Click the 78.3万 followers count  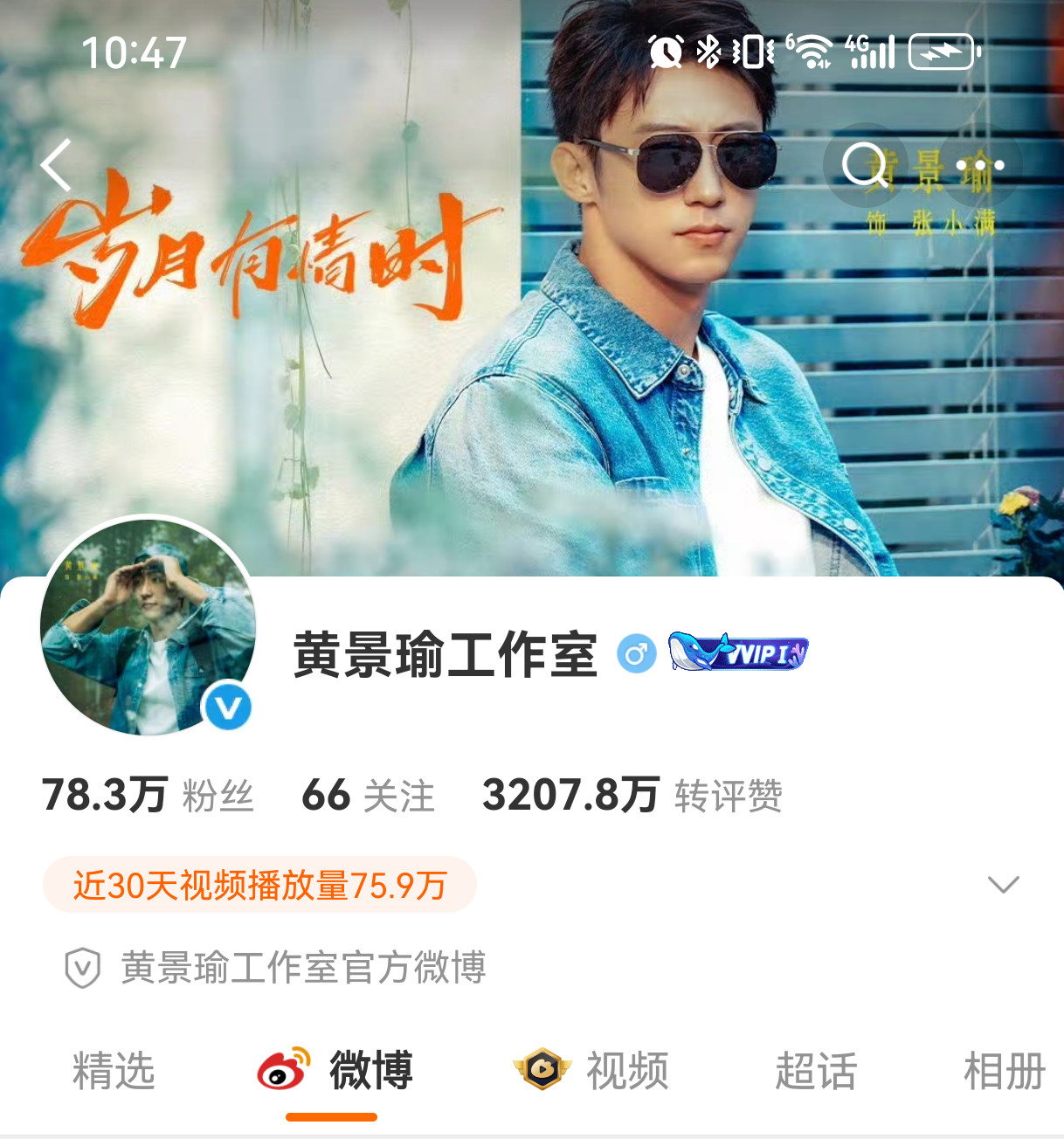107,795
